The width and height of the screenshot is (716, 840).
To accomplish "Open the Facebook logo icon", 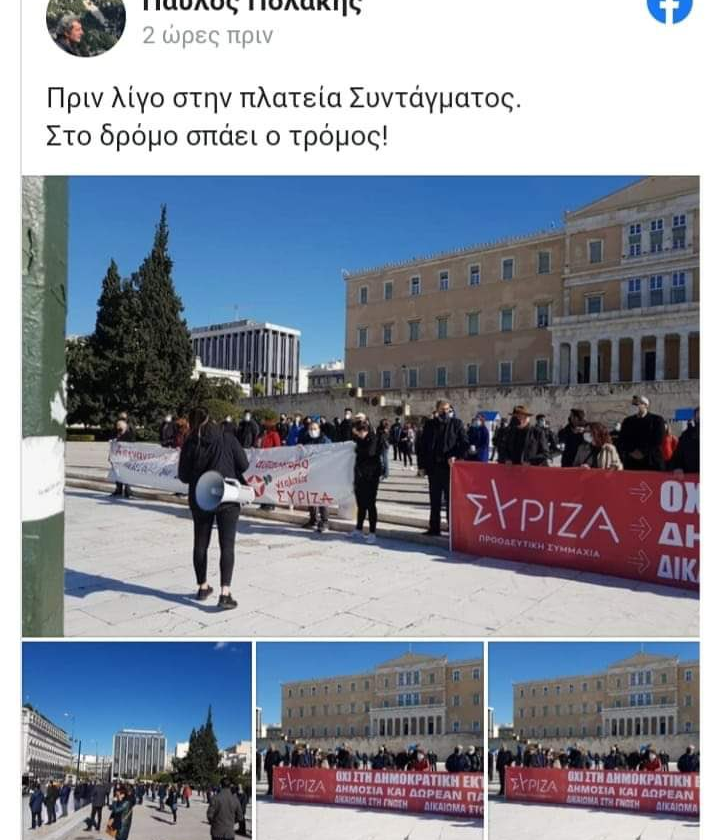I will pos(669,8).
